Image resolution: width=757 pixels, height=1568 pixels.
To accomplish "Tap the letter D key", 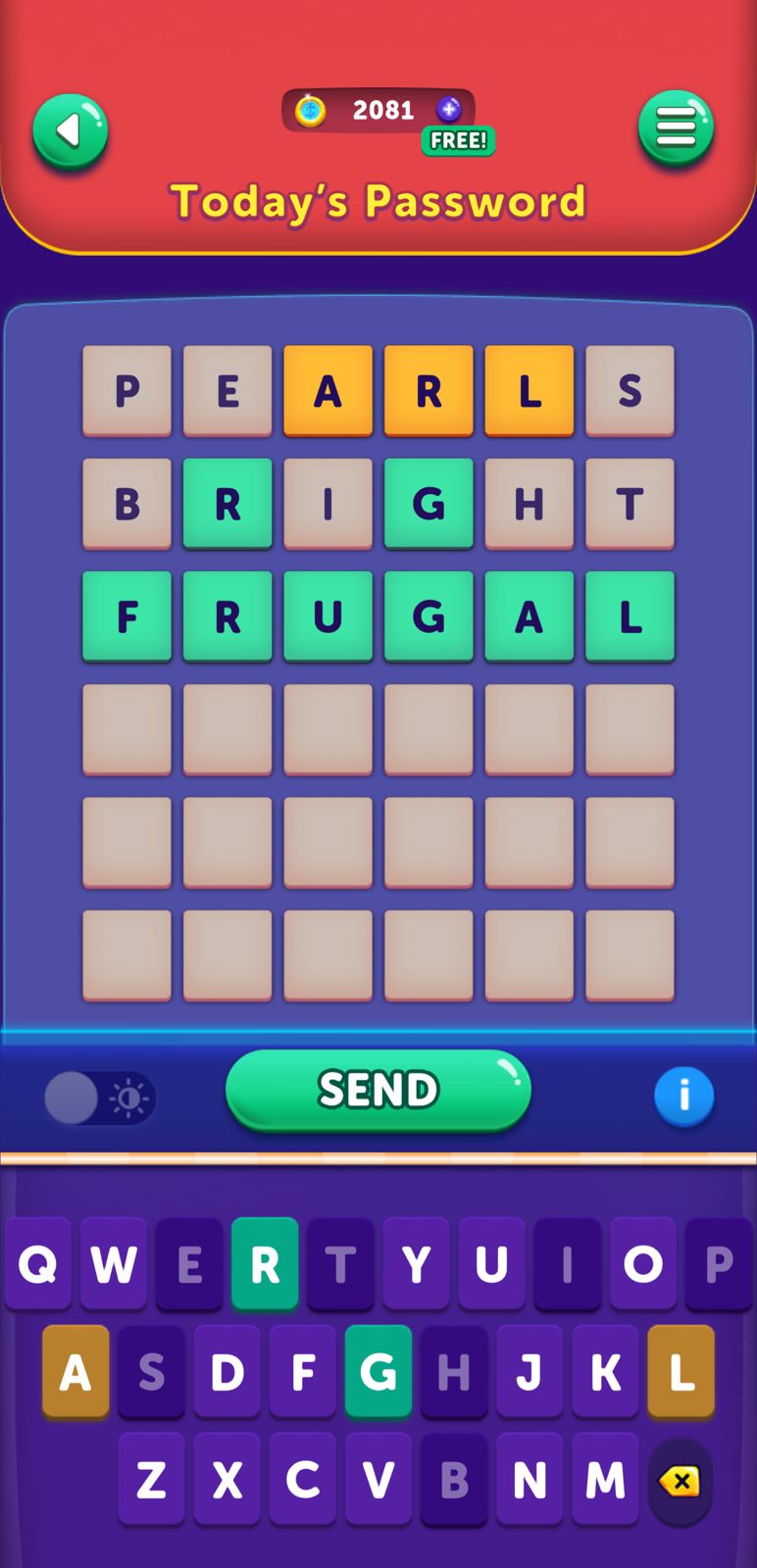I will pyautogui.click(x=227, y=1372).
